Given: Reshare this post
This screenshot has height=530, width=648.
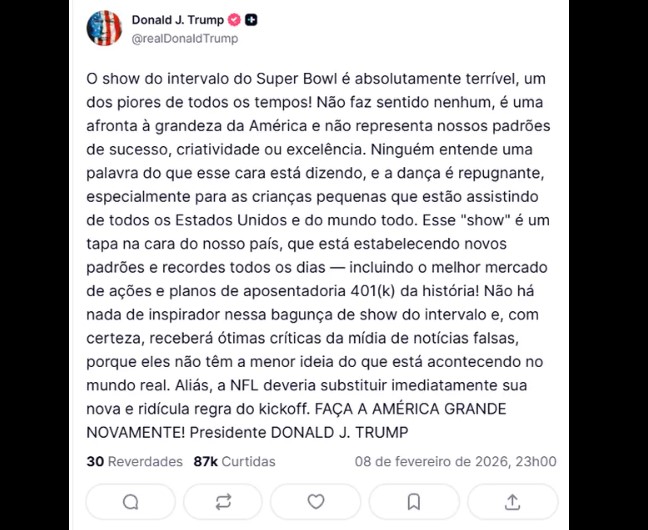Looking at the screenshot, I should [x=223, y=501].
